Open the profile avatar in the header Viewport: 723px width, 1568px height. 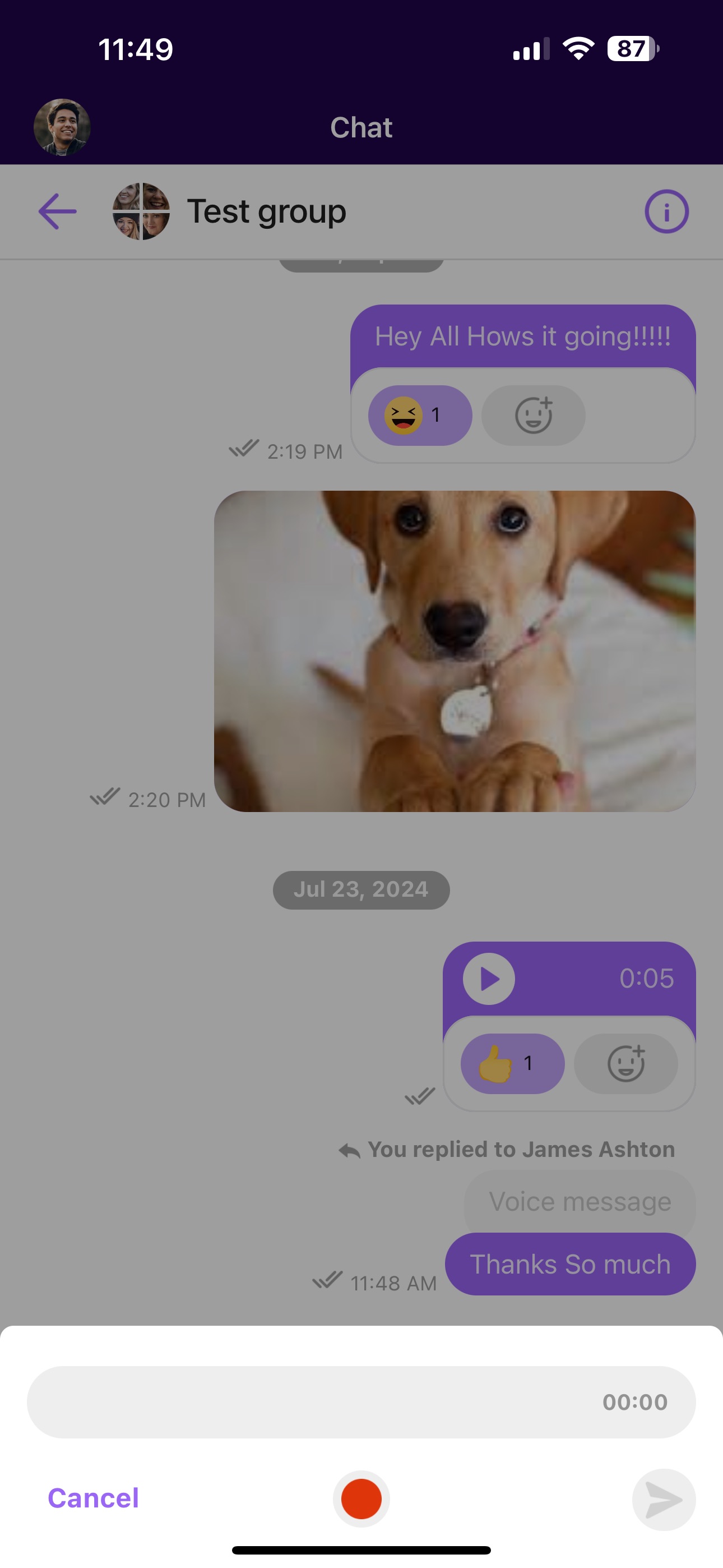(x=62, y=127)
